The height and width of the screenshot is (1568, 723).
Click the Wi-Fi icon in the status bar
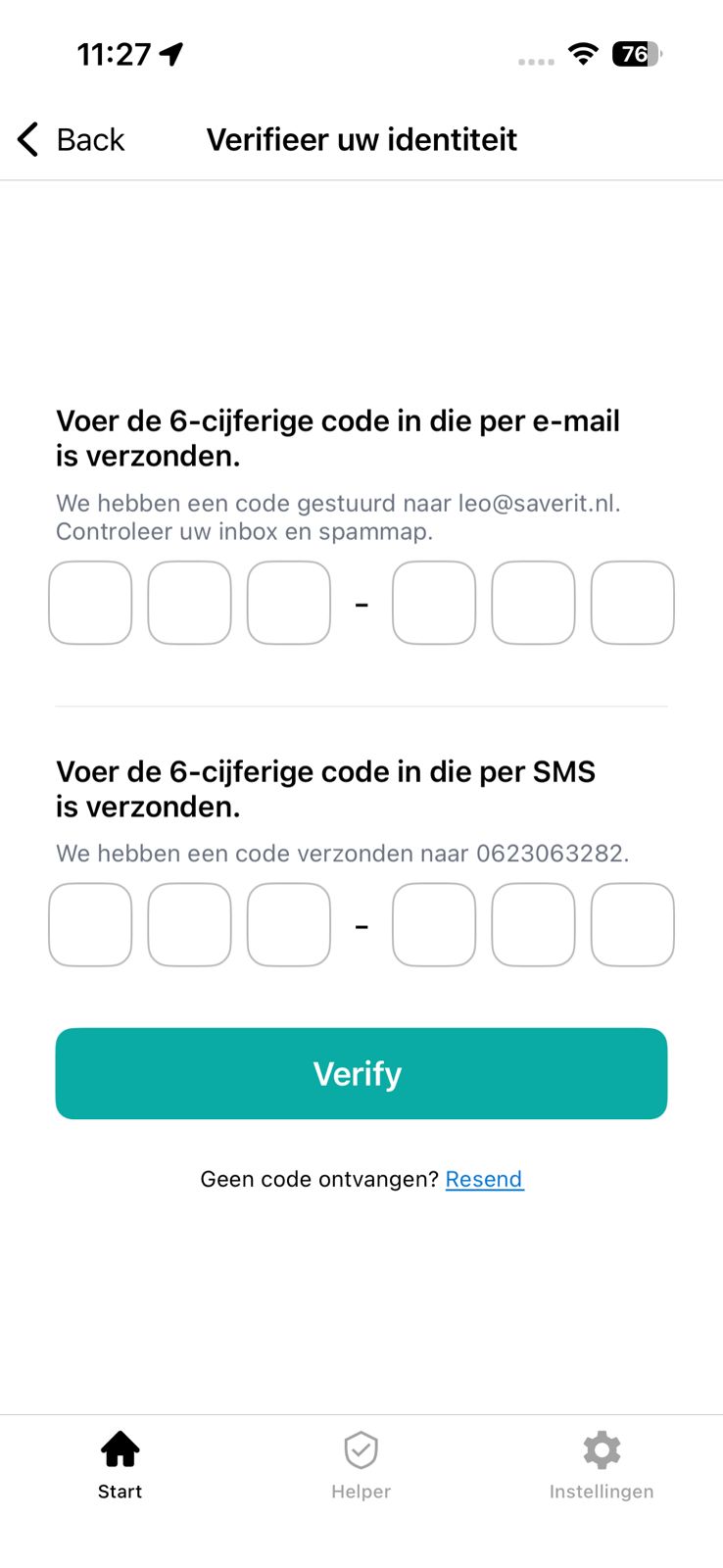583,54
